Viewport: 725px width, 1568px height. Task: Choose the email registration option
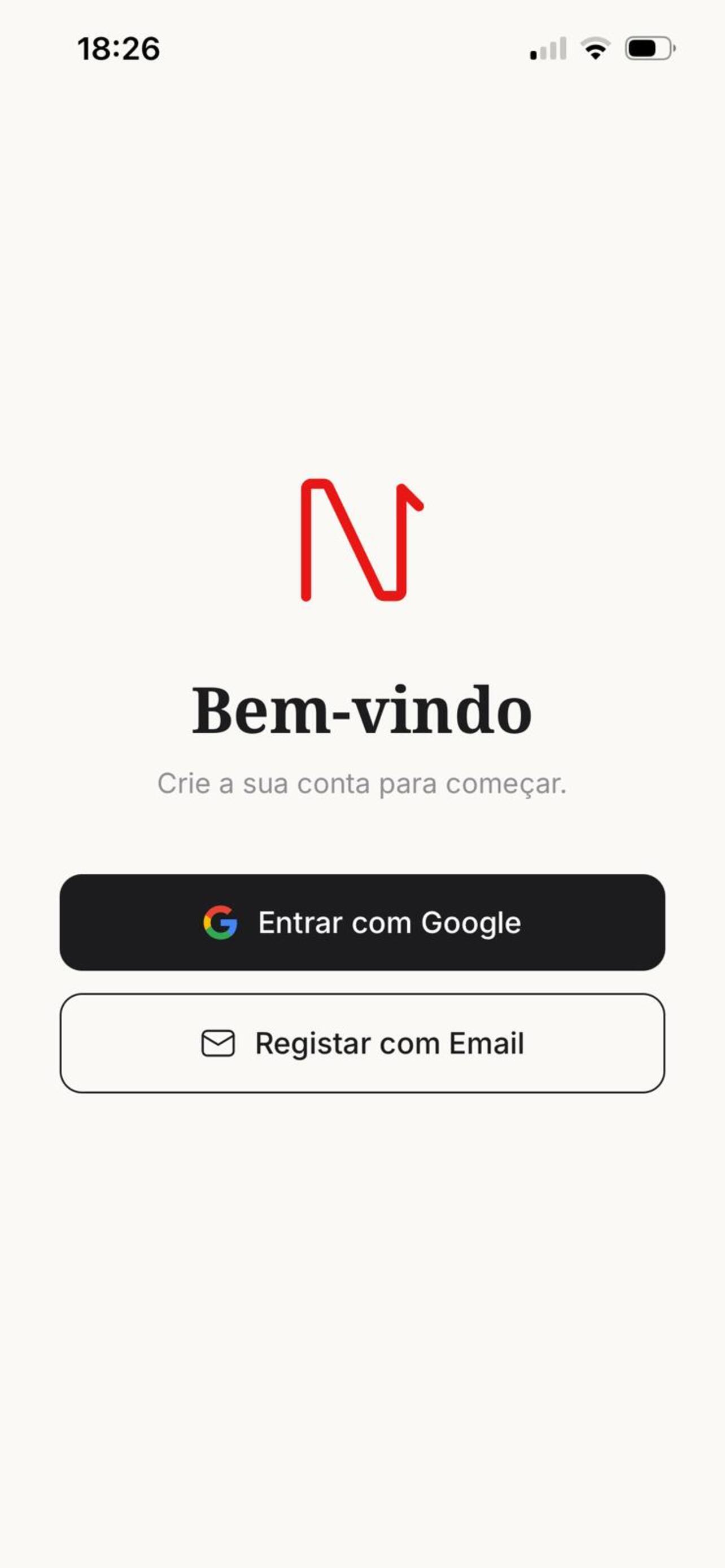[362, 1042]
